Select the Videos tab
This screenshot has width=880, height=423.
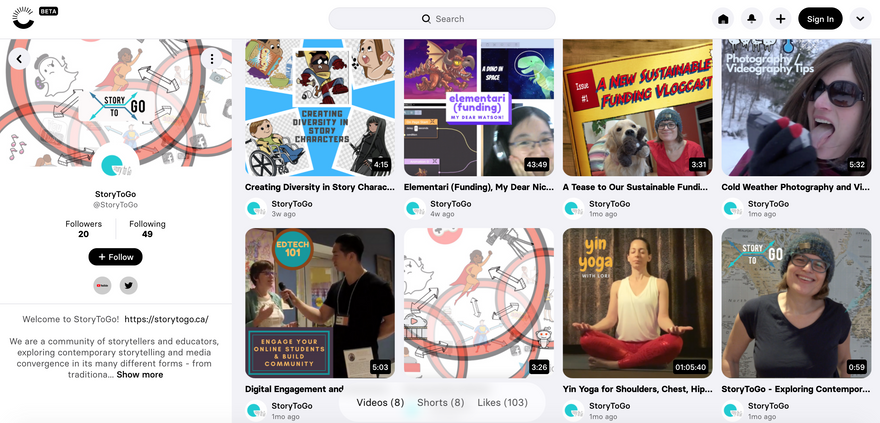pyautogui.click(x=380, y=403)
